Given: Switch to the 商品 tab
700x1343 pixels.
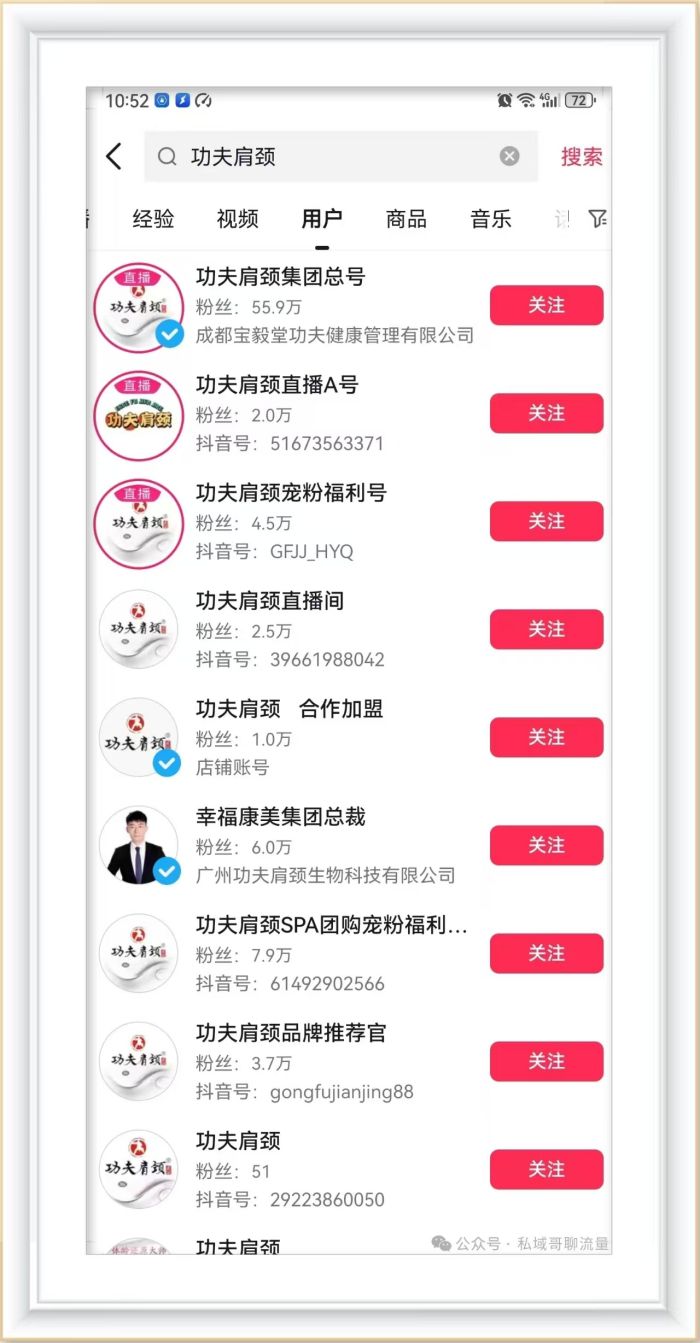Looking at the screenshot, I should pos(406,219).
